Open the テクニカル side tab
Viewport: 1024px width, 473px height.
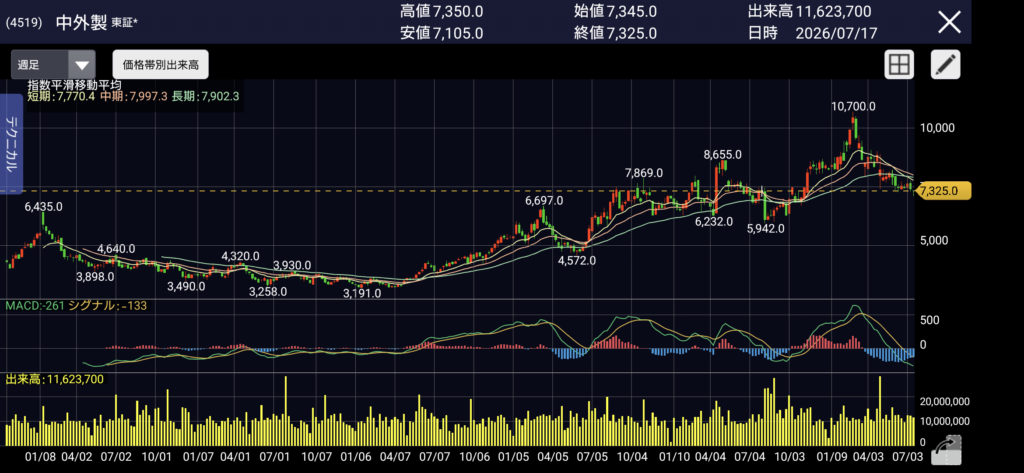[x=11, y=144]
